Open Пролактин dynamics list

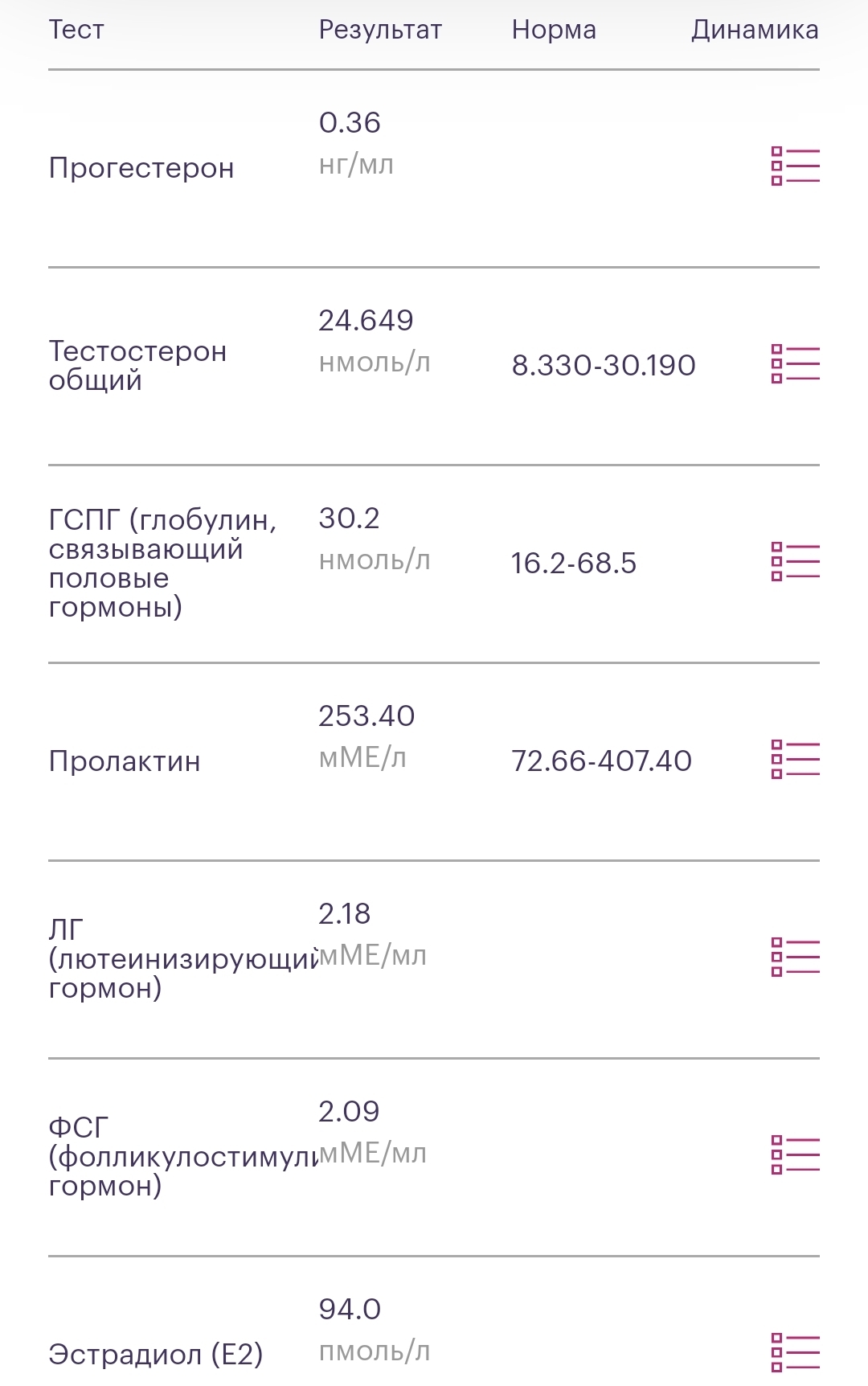pos(795,759)
